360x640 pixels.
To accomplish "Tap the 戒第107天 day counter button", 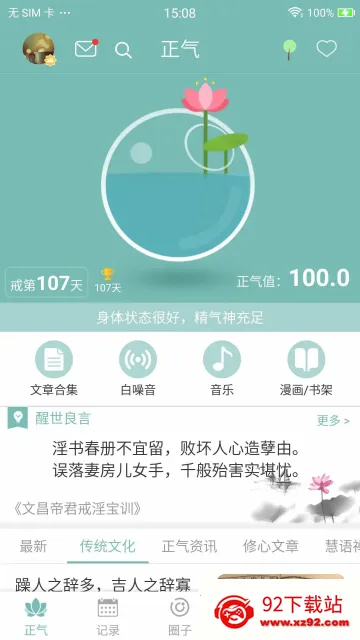I will coord(47,282).
